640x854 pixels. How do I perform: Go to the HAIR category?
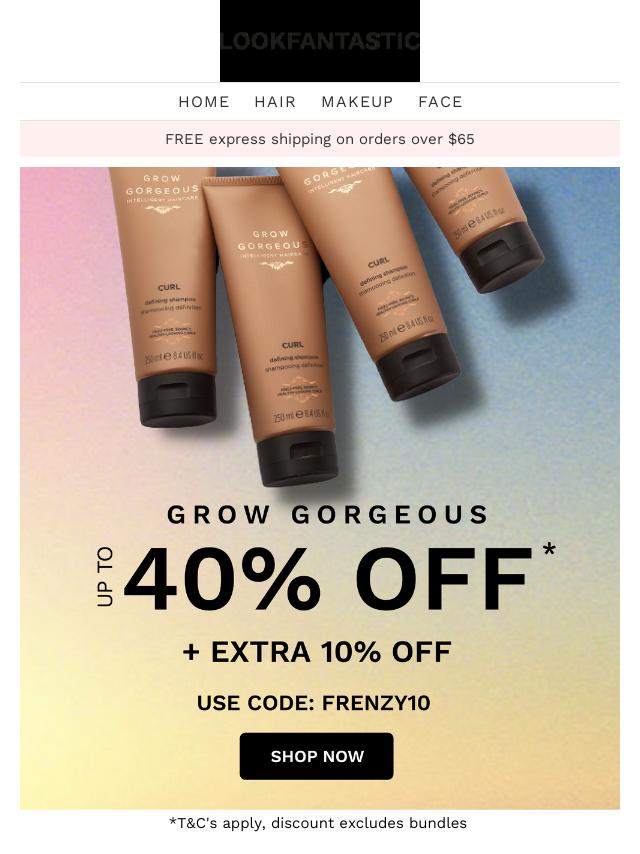[275, 102]
